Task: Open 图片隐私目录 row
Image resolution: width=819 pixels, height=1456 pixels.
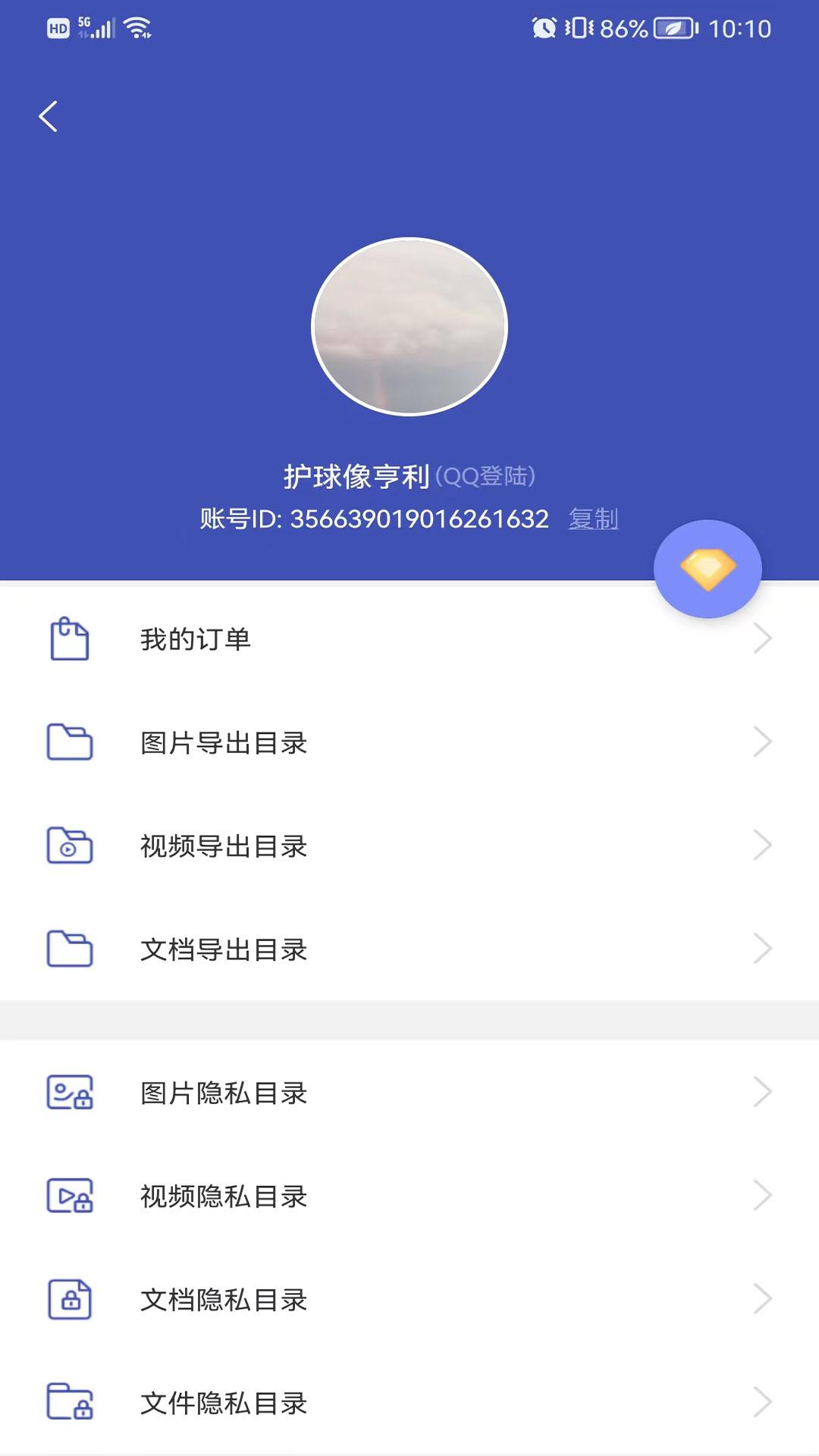Action: coord(409,1093)
